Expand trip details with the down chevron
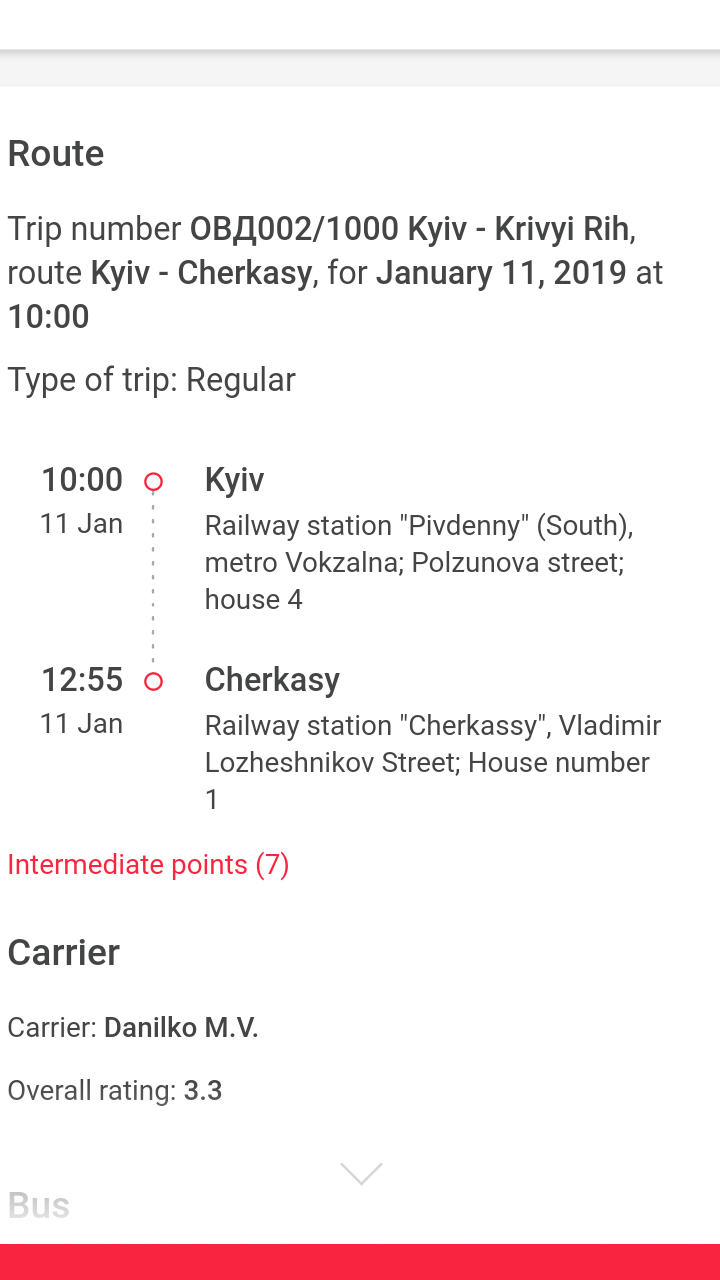The width and height of the screenshot is (720, 1280). pos(361,1174)
